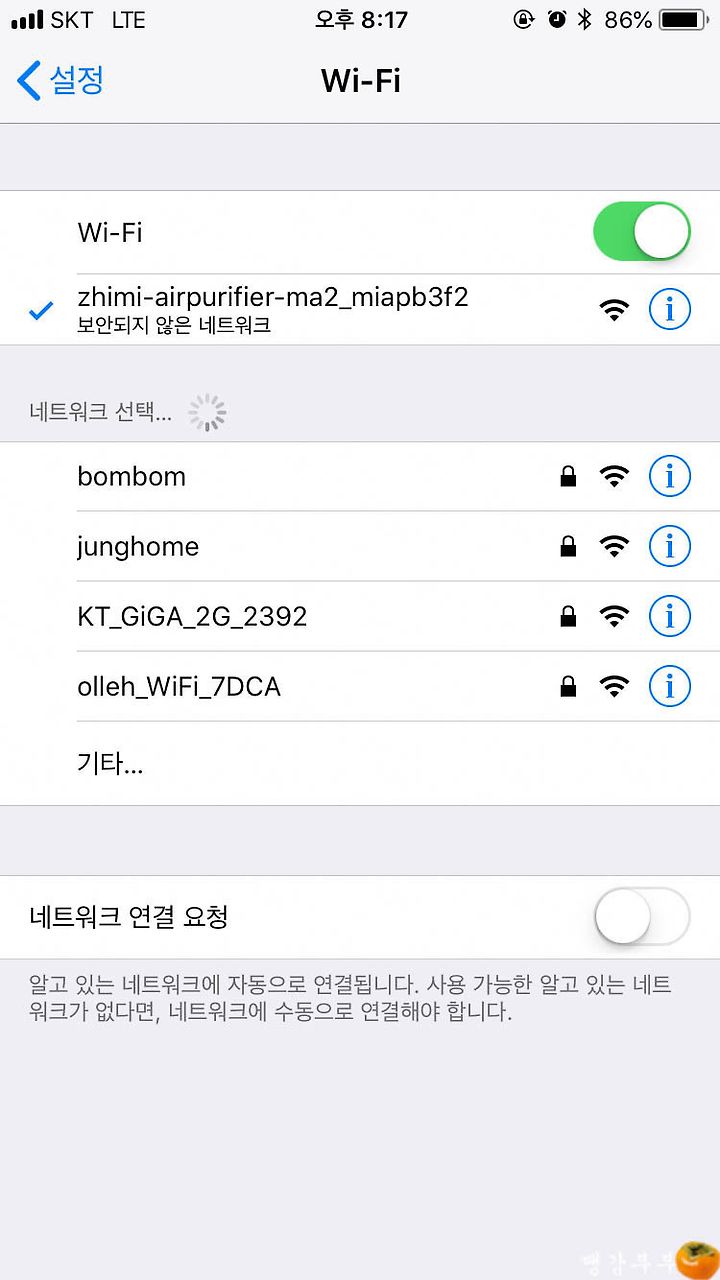Open info icon for KT_GiGA_2G_2392
Image resolution: width=720 pixels, height=1280 pixels.
(670, 617)
